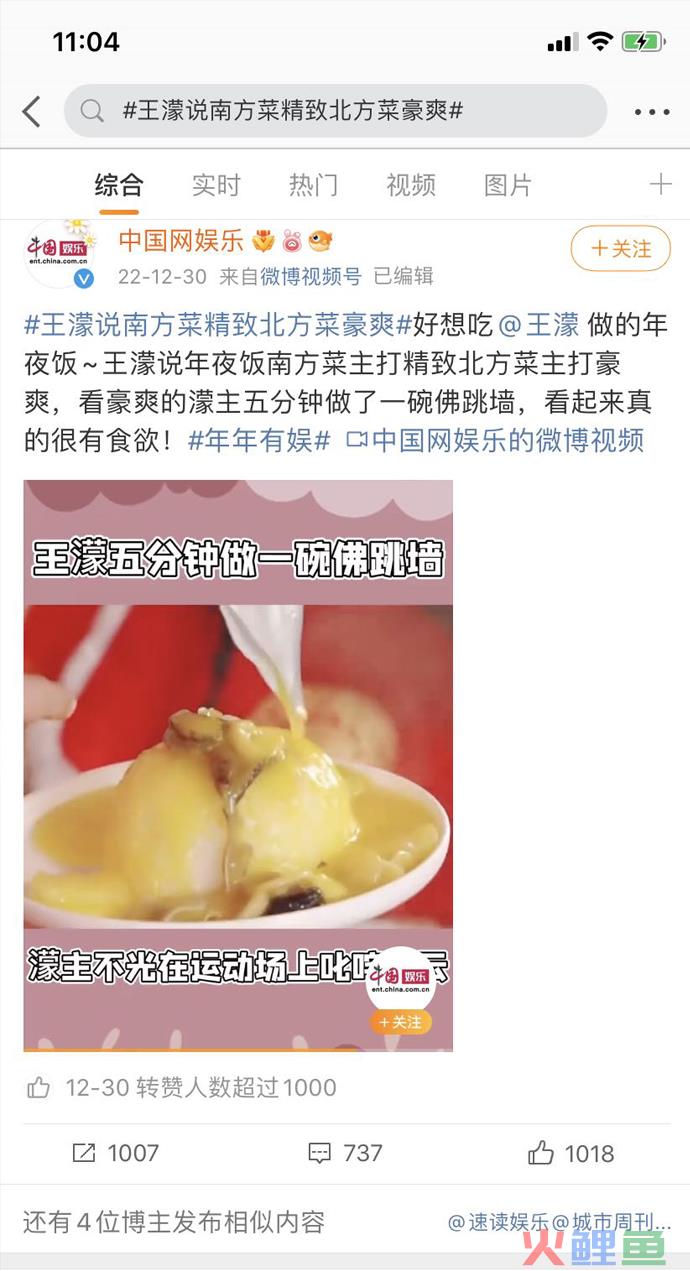Viewport: 690px width, 1271px height.
Task: Switch to the 热门 tab
Action: point(313,185)
